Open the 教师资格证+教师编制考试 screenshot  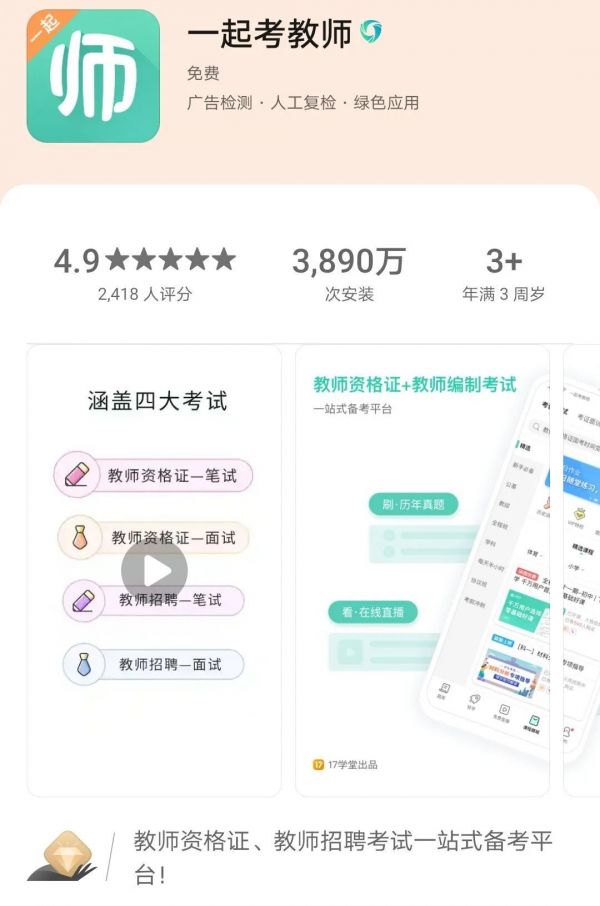coord(422,570)
